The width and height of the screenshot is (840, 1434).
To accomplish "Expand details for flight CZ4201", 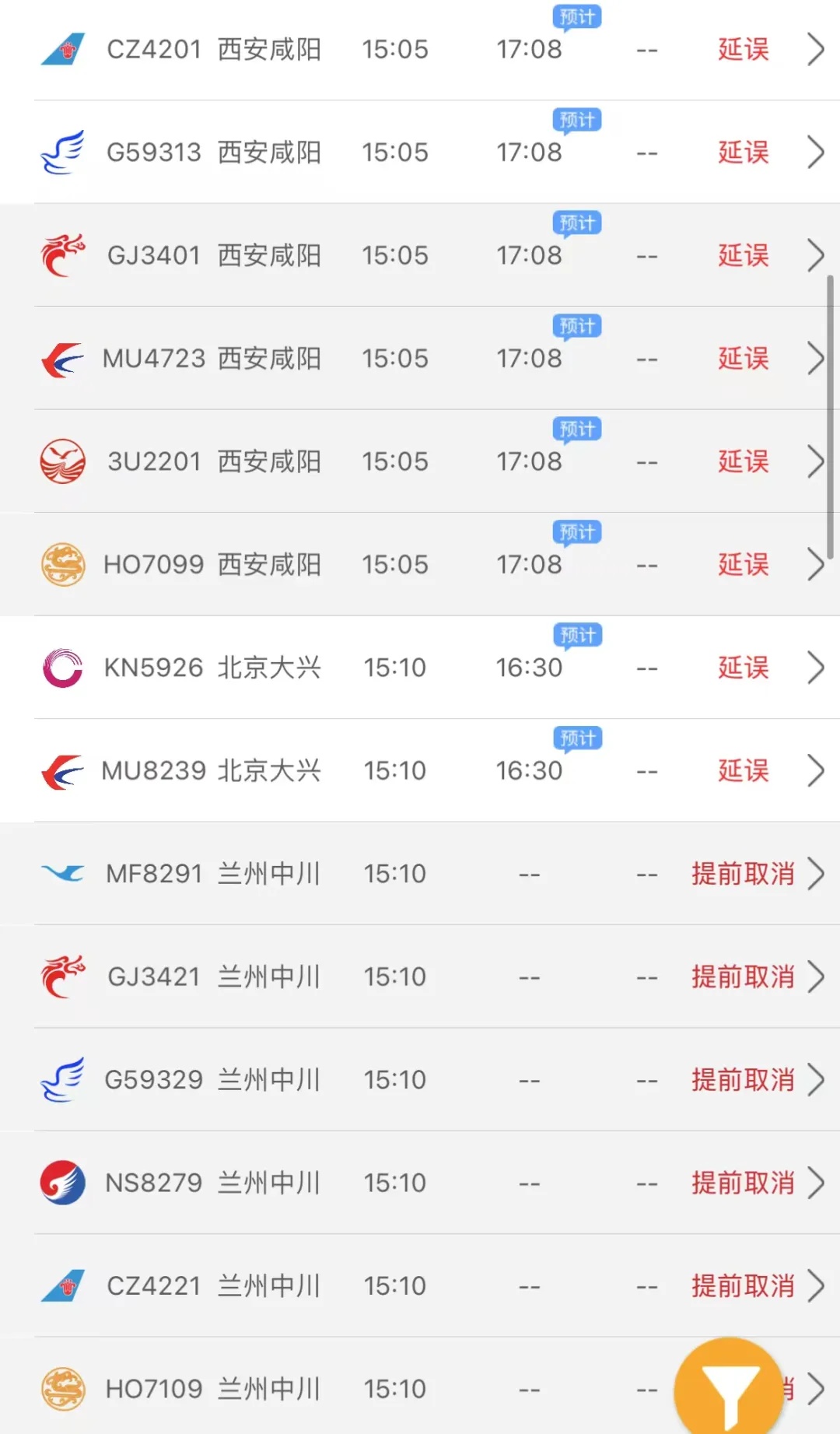I will pos(815,48).
